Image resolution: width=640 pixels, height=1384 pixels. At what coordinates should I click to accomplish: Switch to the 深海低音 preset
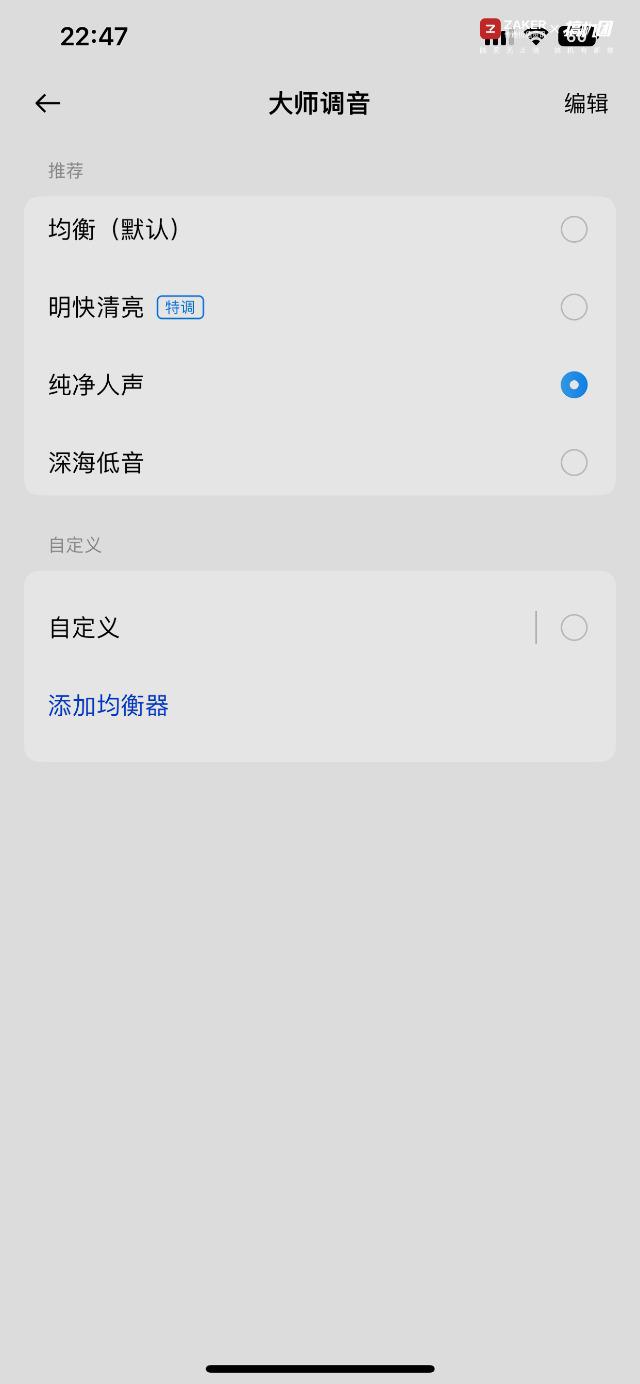click(320, 462)
